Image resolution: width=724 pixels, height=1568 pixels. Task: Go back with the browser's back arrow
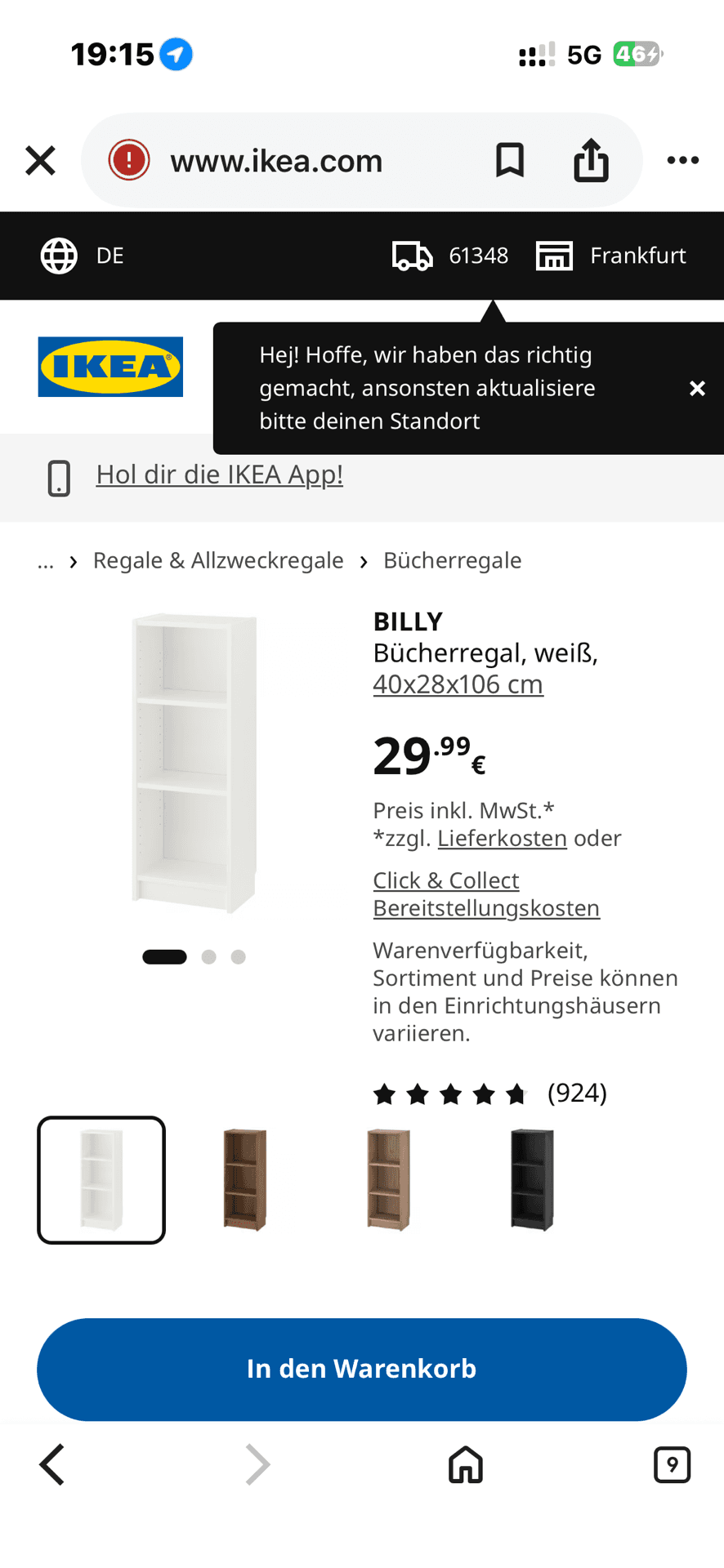tap(52, 1464)
